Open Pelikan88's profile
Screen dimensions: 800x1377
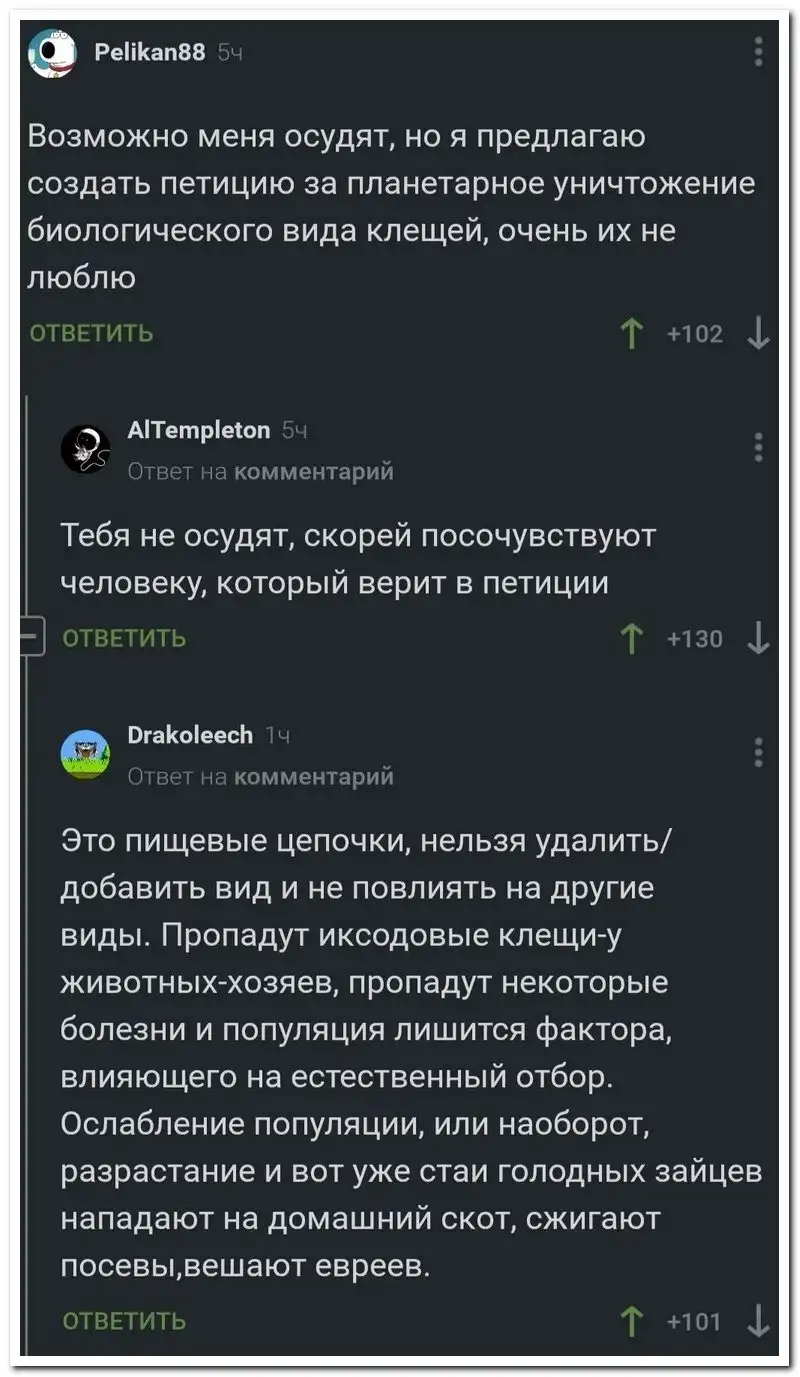point(147,51)
